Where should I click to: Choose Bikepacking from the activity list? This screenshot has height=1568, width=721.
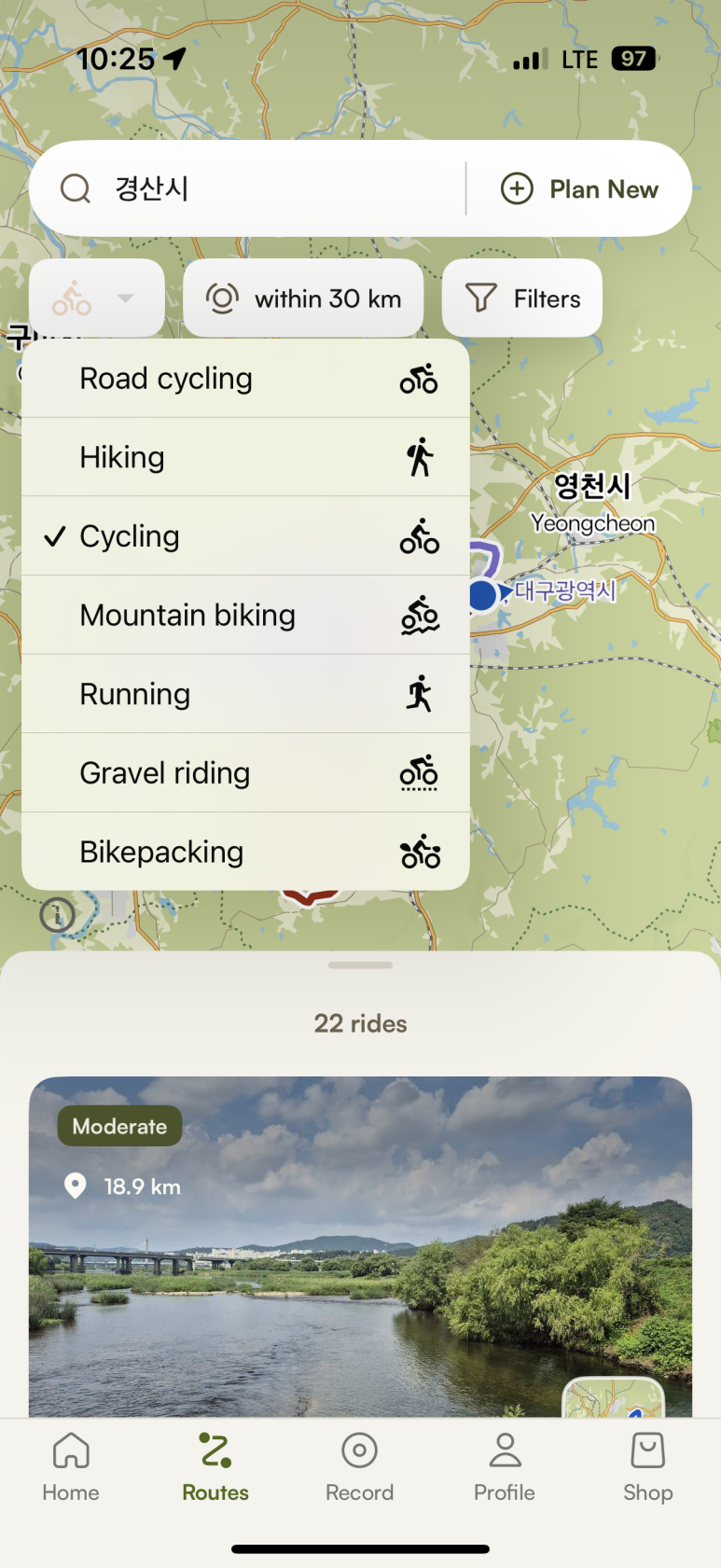pyautogui.click(x=244, y=852)
